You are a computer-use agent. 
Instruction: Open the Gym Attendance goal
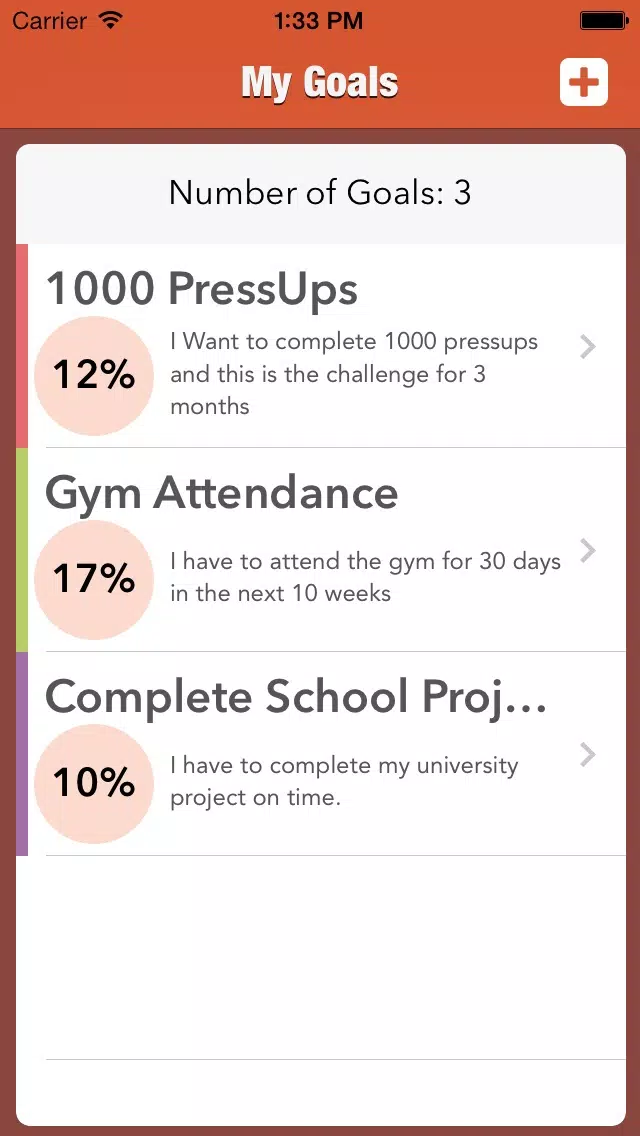(320, 549)
